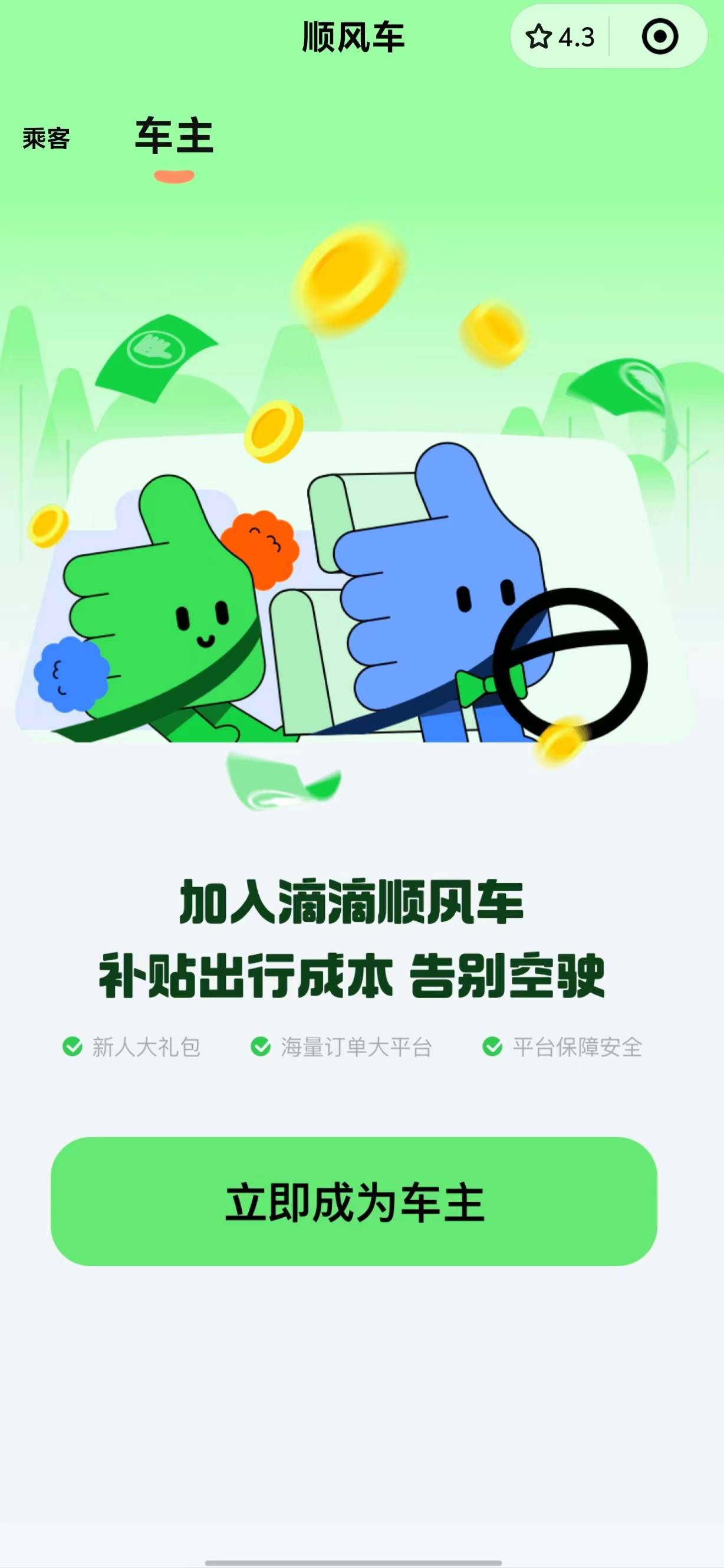The width and height of the screenshot is (724, 1568).
Task: Open the 4.3 star rating
Action: [560, 38]
